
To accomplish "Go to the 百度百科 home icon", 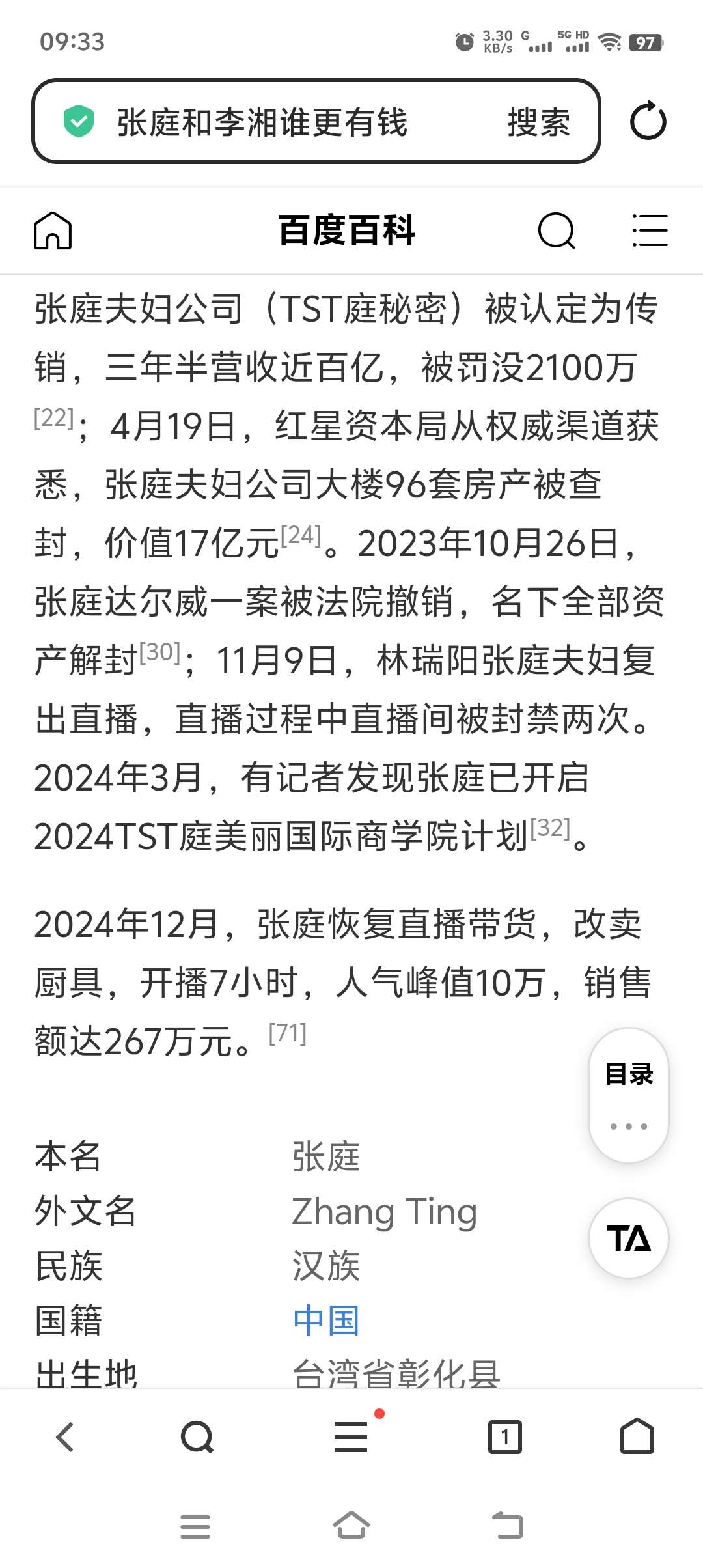I will tap(53, 231).
